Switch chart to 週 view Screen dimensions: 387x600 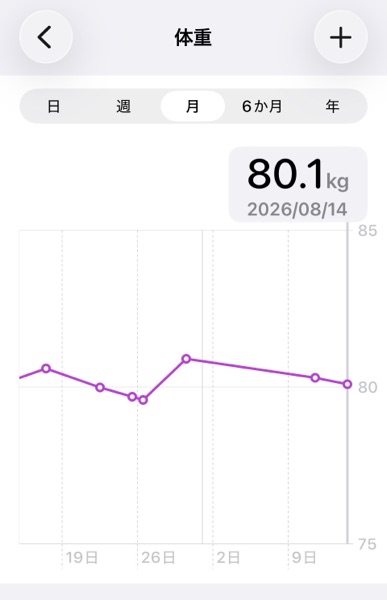[123, 106]
